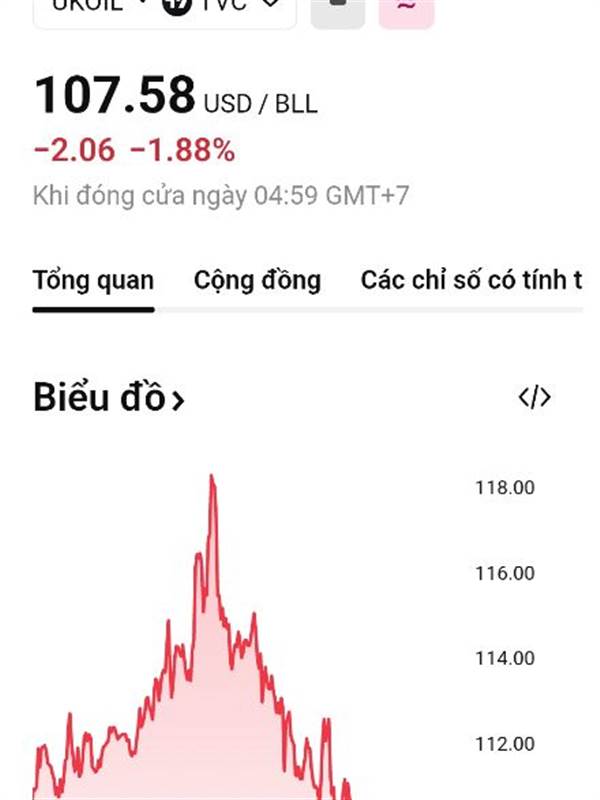This screenshot has height=800, width=600.
Task: Open the UKOIL TVC symbol dropdown
Action: click(165, 8)
